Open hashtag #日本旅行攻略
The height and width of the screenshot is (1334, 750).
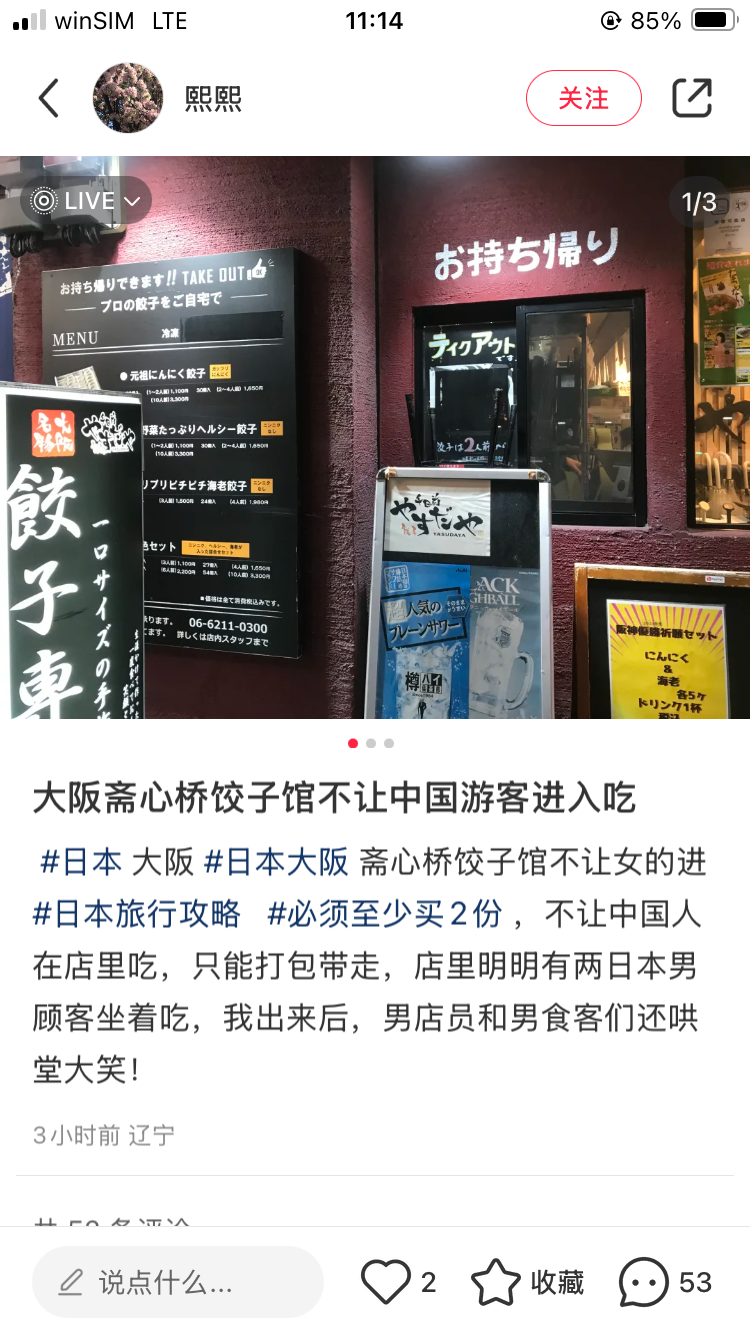[x=137, y=914]
